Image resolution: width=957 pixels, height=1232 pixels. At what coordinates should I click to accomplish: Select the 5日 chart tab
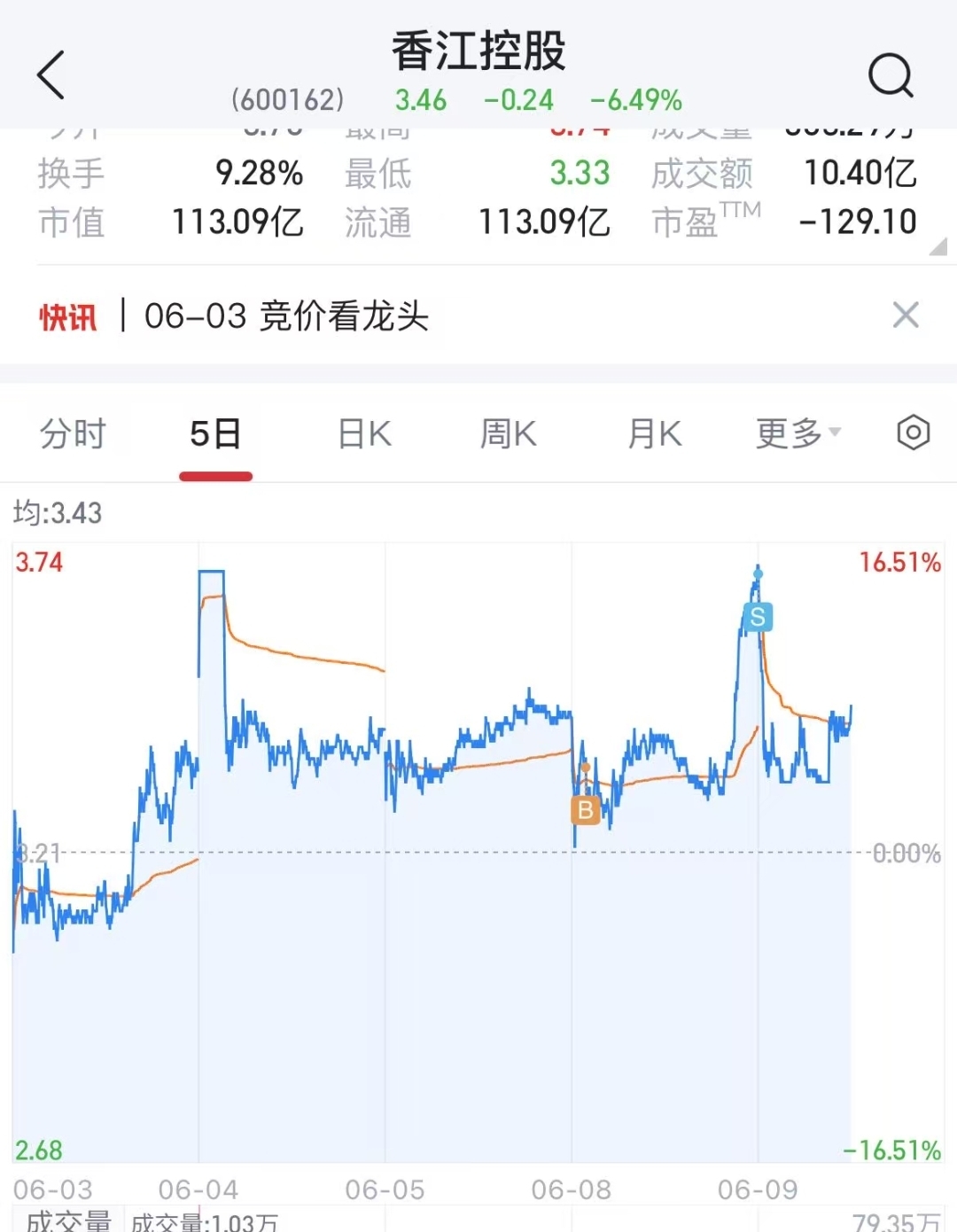click(x=215, y=433)
